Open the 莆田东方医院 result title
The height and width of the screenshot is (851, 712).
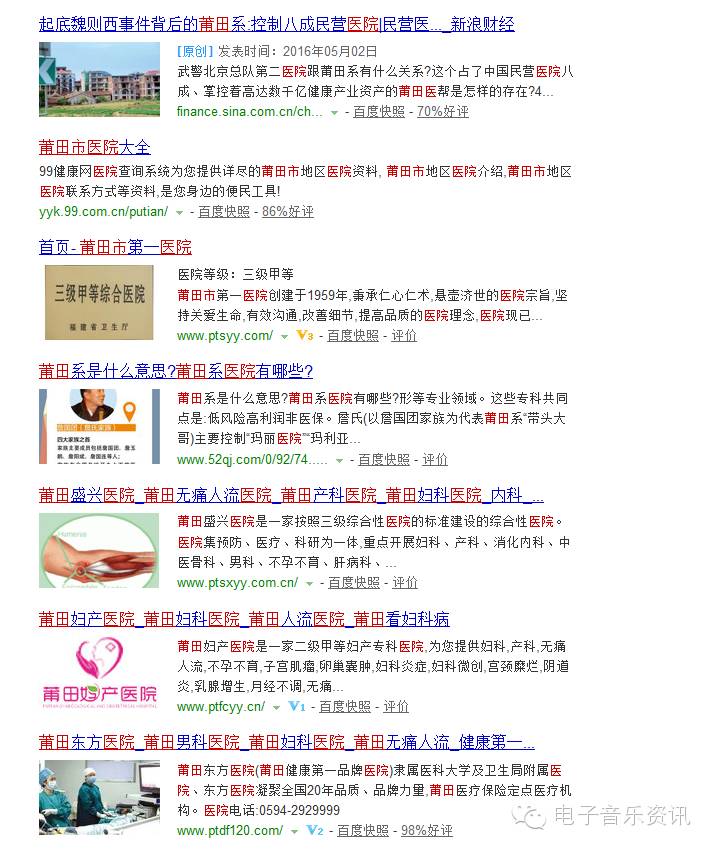(x=286, y=743)
